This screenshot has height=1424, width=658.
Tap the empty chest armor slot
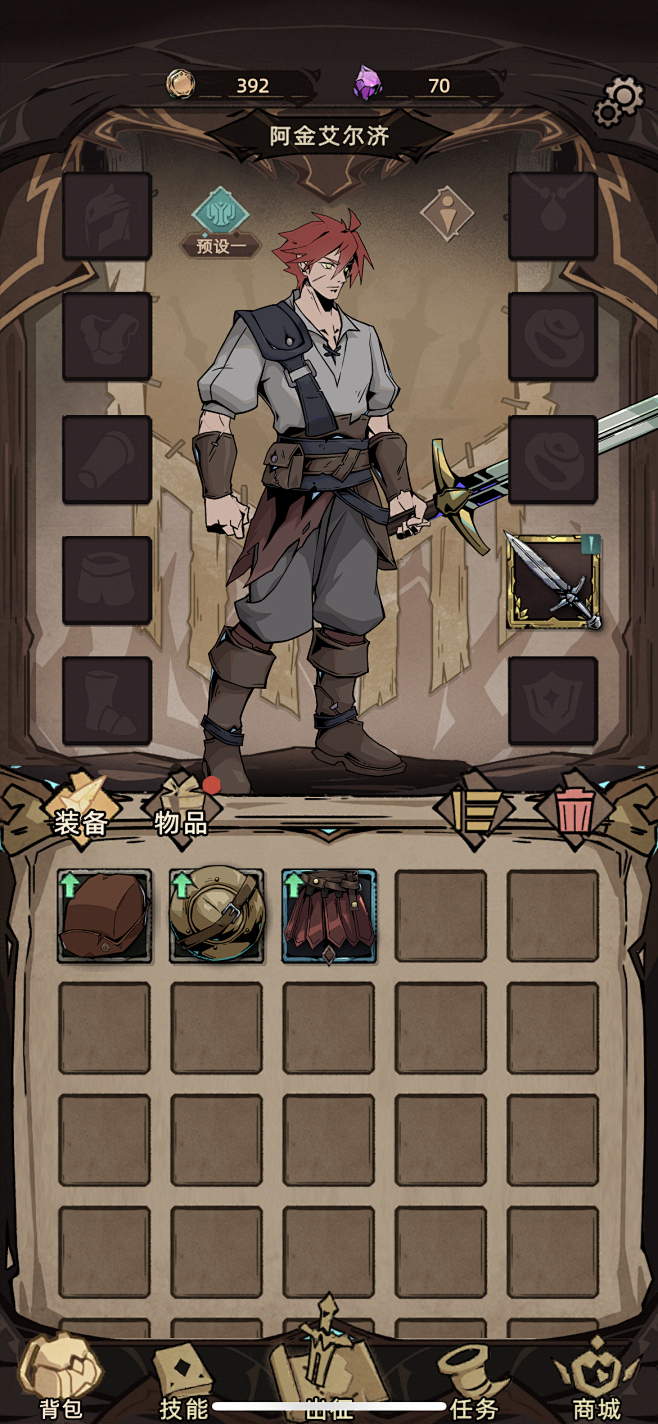point(107,337)
